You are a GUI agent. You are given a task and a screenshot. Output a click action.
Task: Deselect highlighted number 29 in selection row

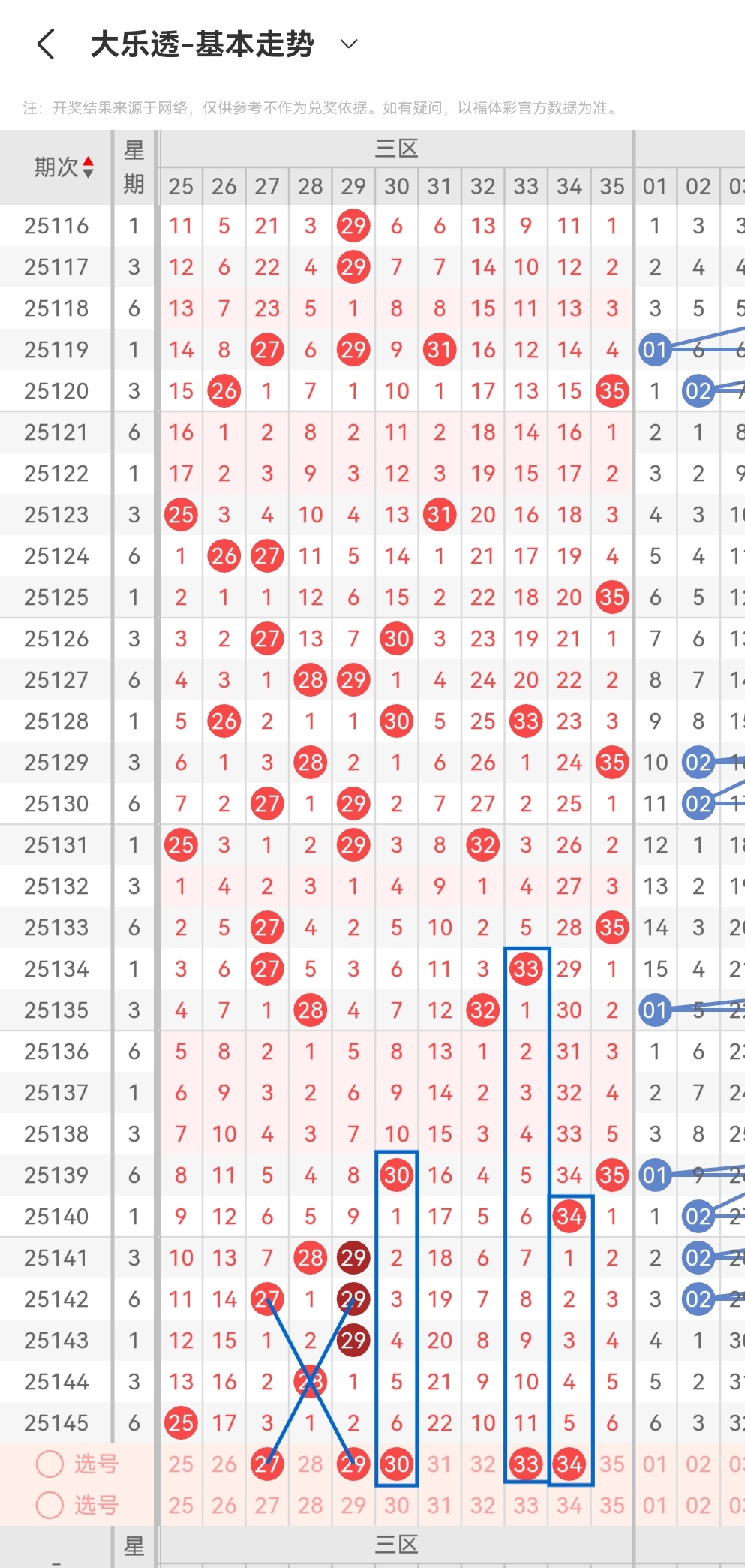point(353,1464)
